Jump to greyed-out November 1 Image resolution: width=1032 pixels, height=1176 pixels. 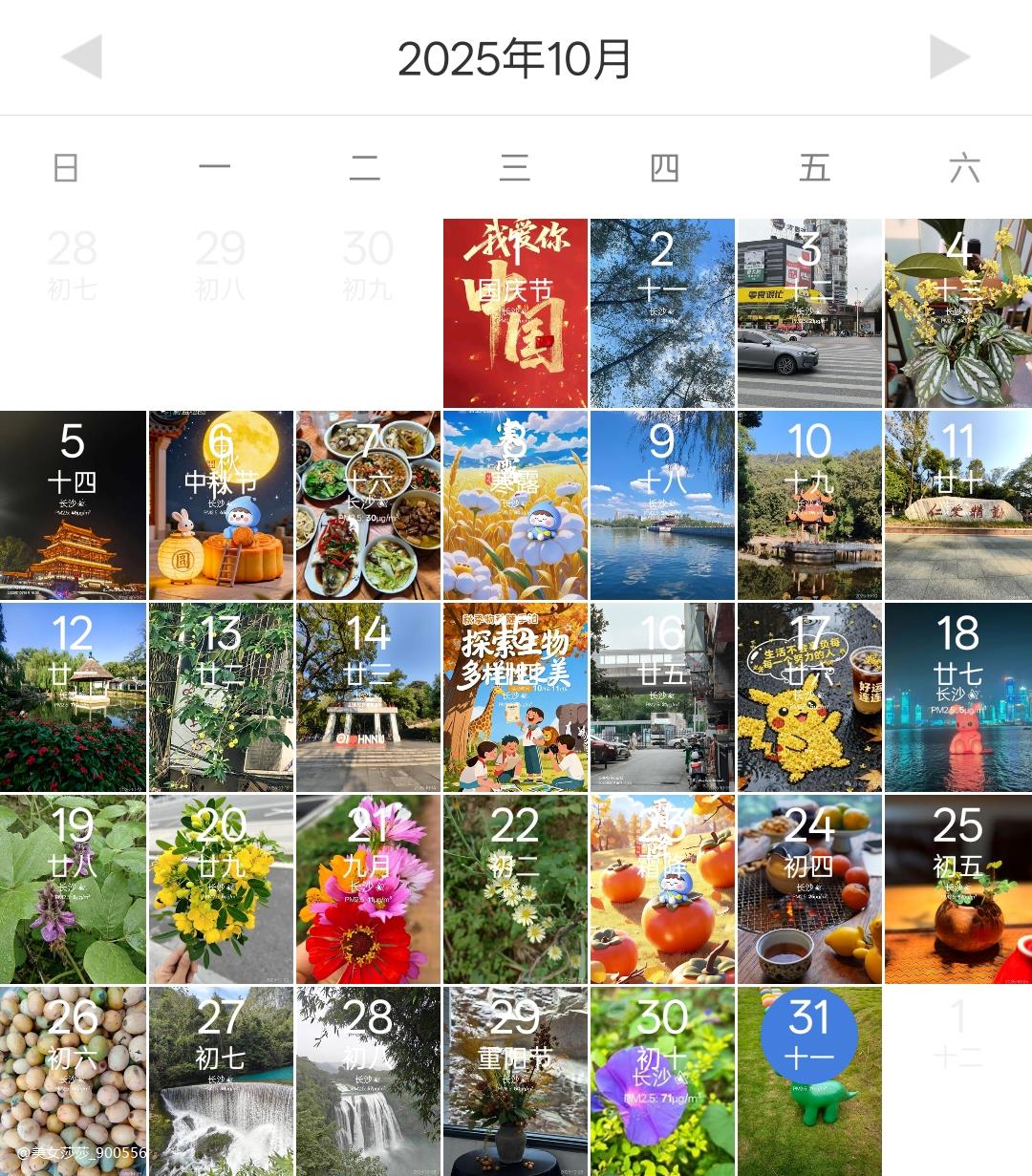(x=957, y=1034)
